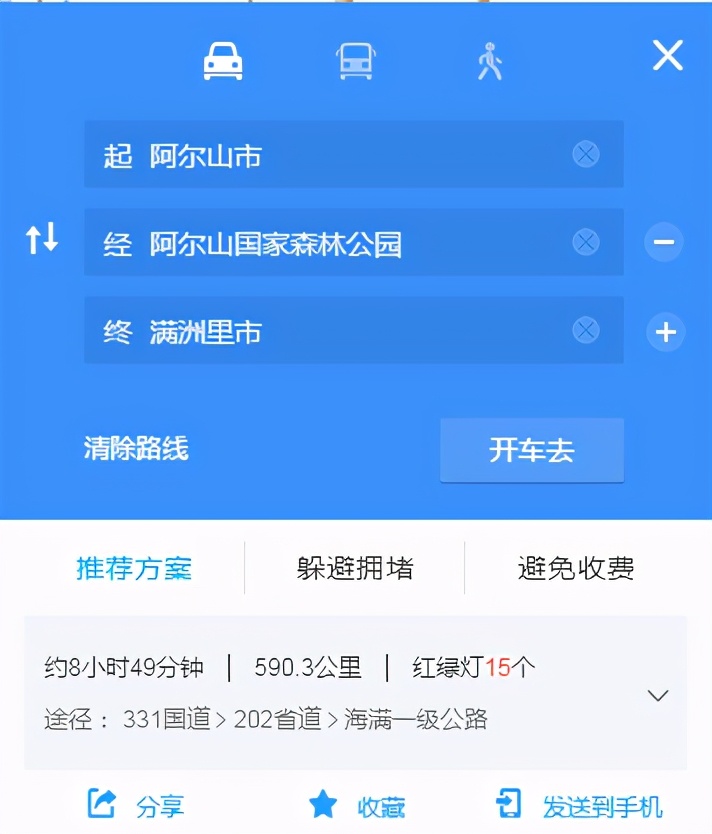Edit the destination 满洲里市
Screen dimensions: 712x834
coord(330,331)
